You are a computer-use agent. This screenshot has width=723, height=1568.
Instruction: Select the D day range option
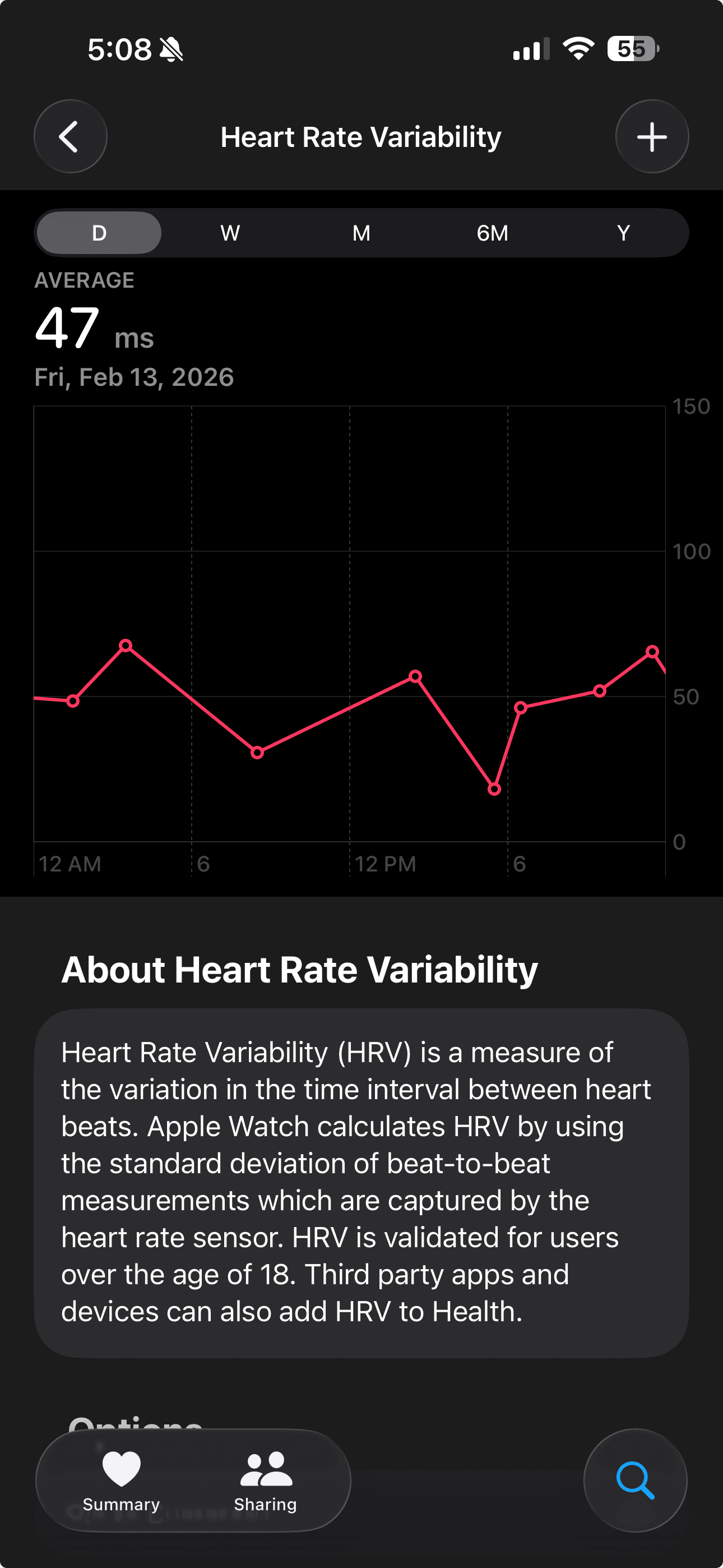98,232
